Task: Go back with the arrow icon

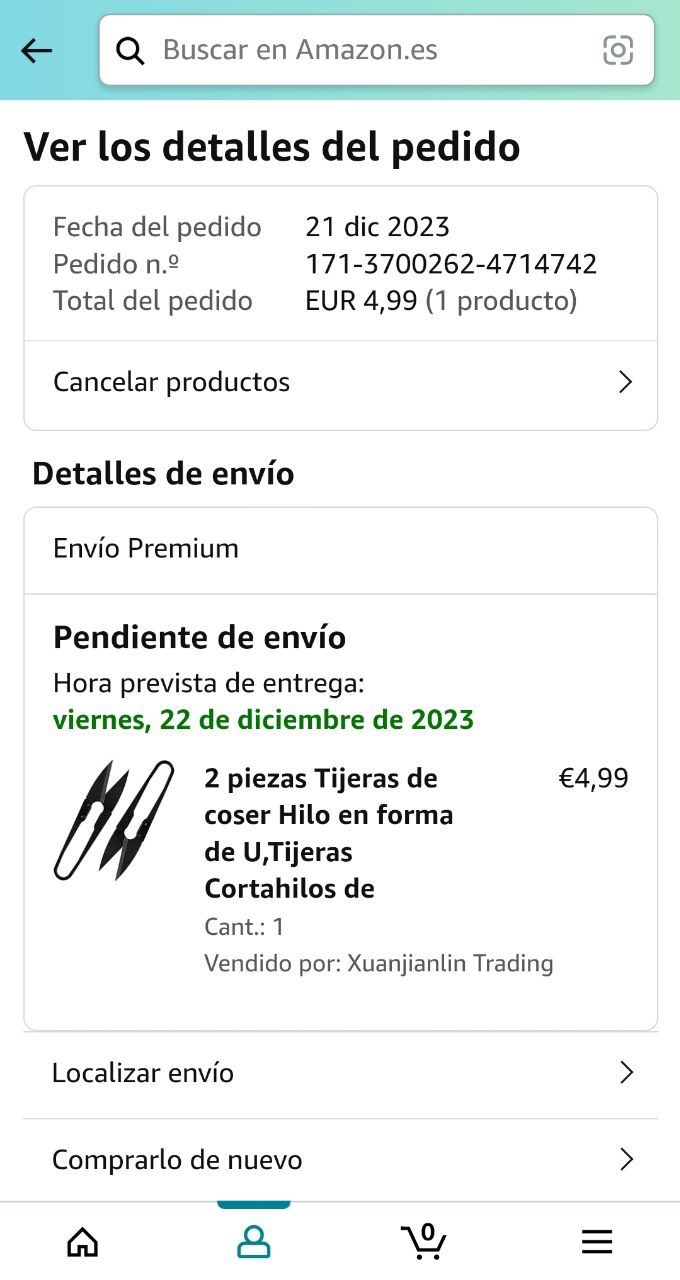Action: pyautogui.click(x=37, y=51)
